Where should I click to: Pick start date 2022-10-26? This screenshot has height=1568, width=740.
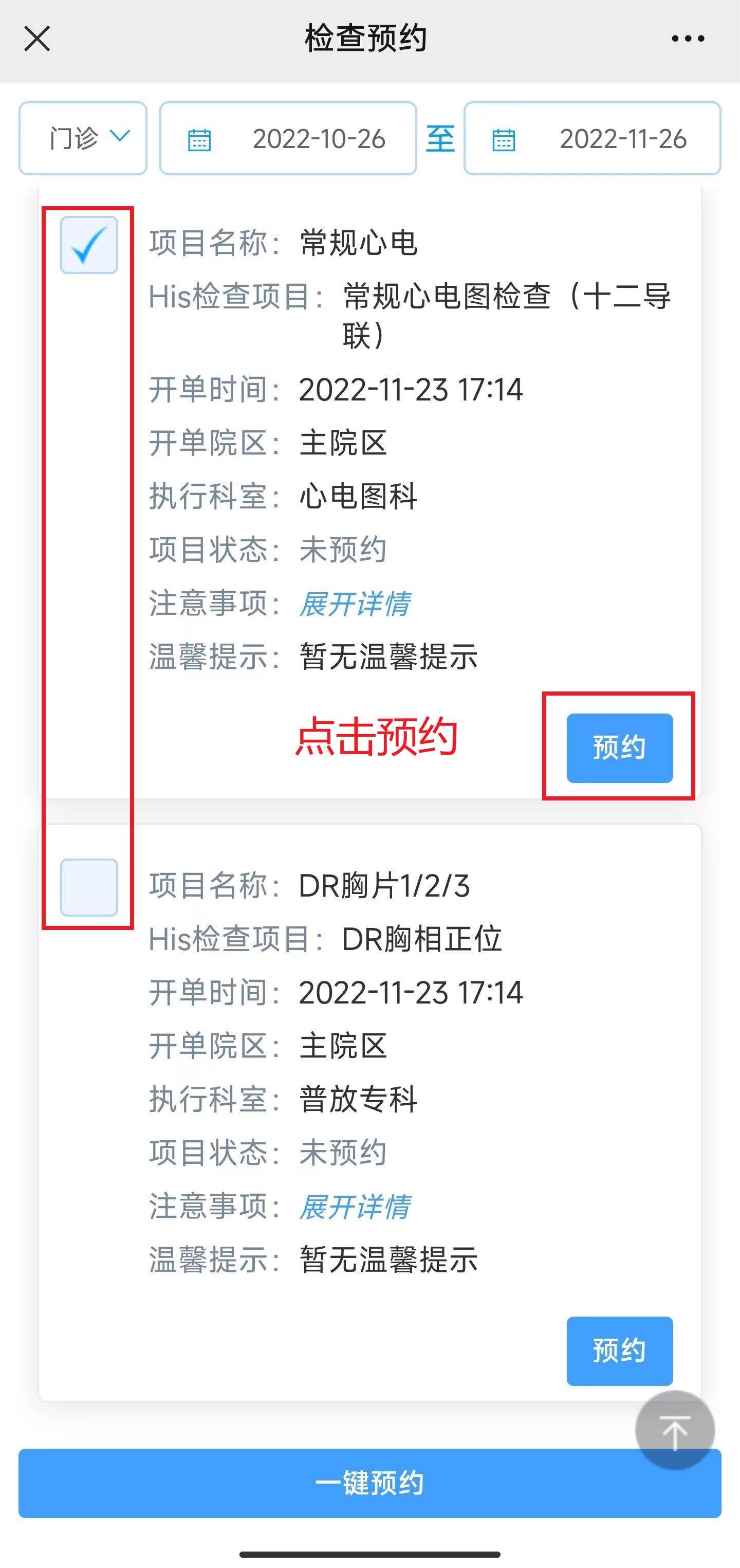click(288, 139)
